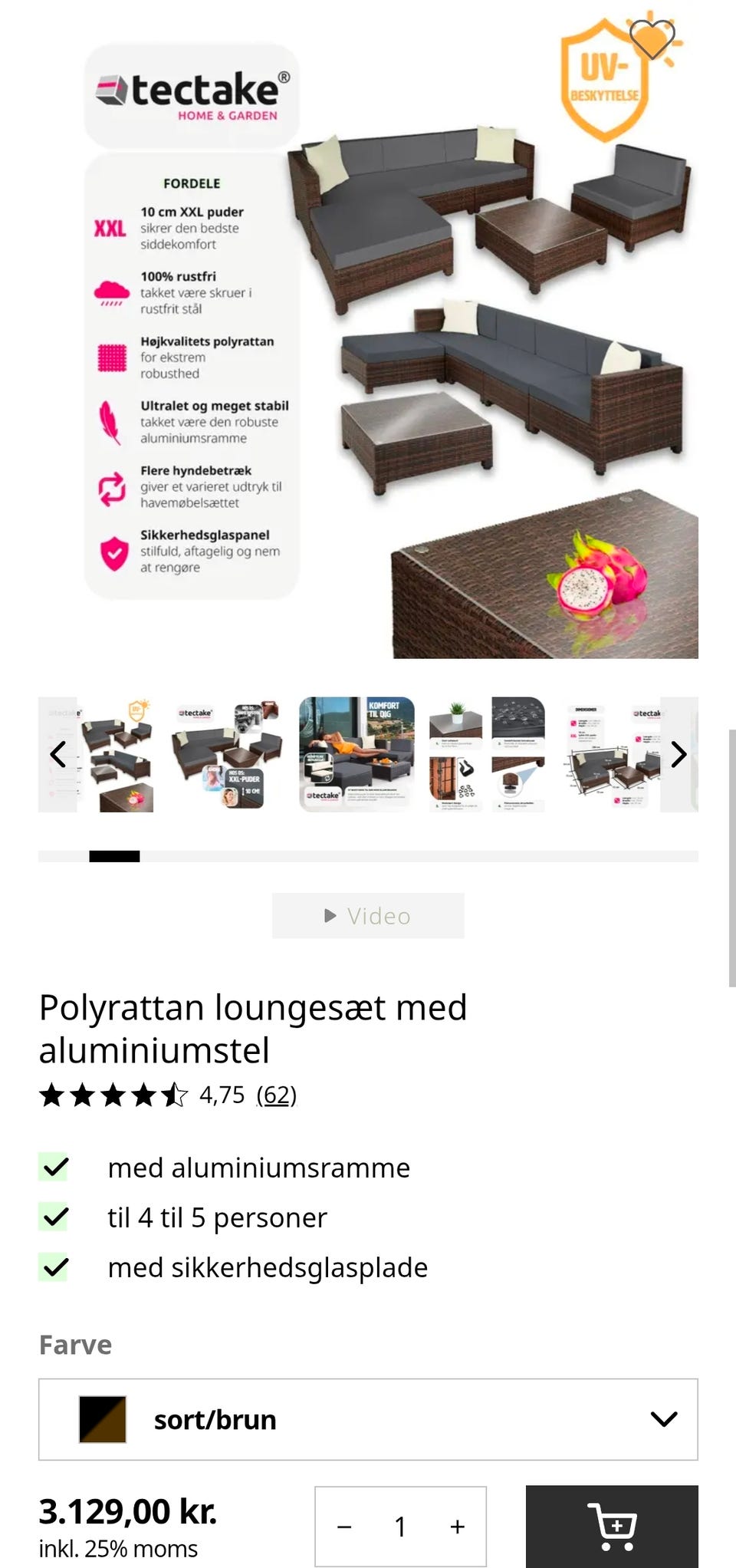Screen dimensions: 736x1568
Task: Click checkmark beside til 4 til 5 personer
Action: [x=54, y=1217]
